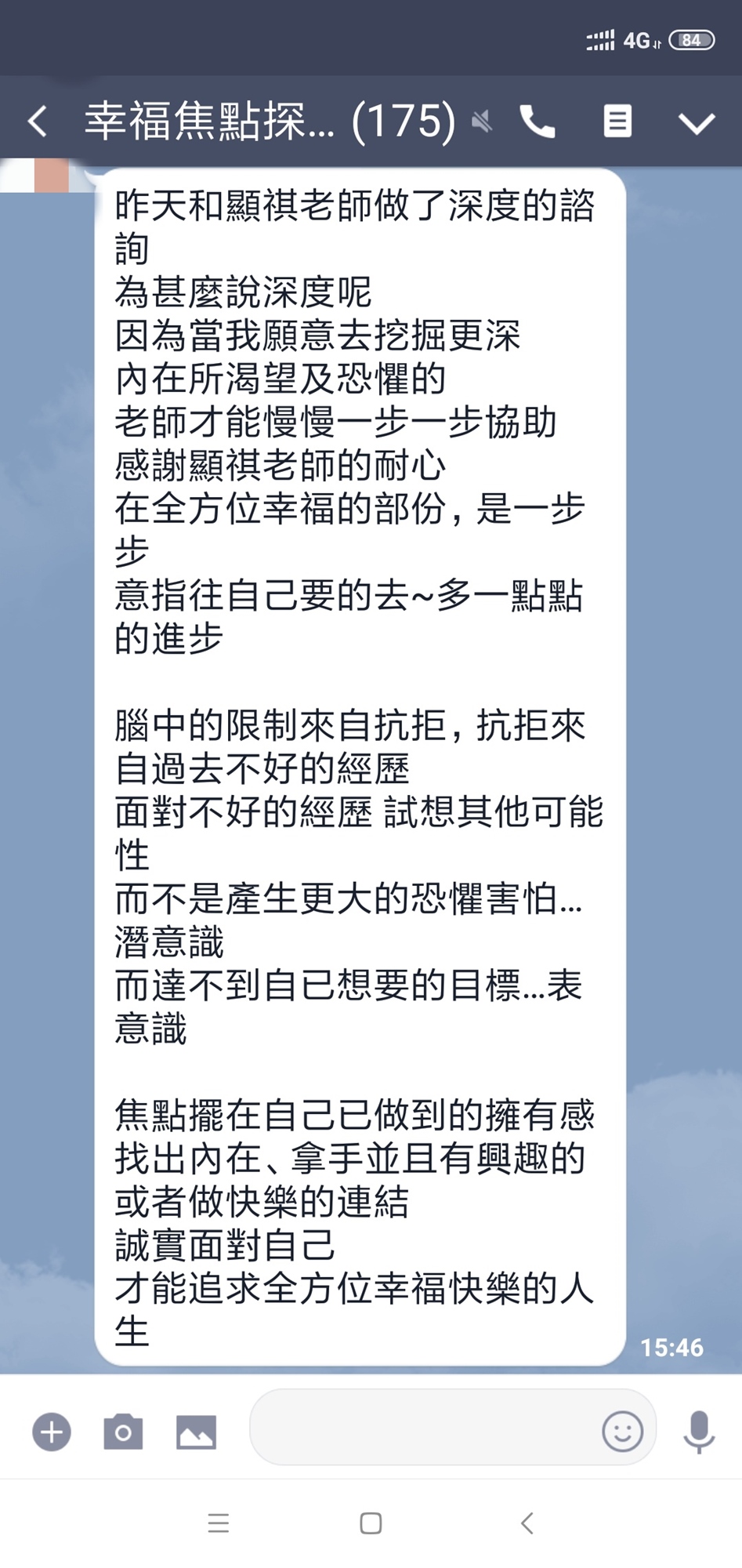
Task: Expand the chat menu chevron
Action: coord(697,123)
